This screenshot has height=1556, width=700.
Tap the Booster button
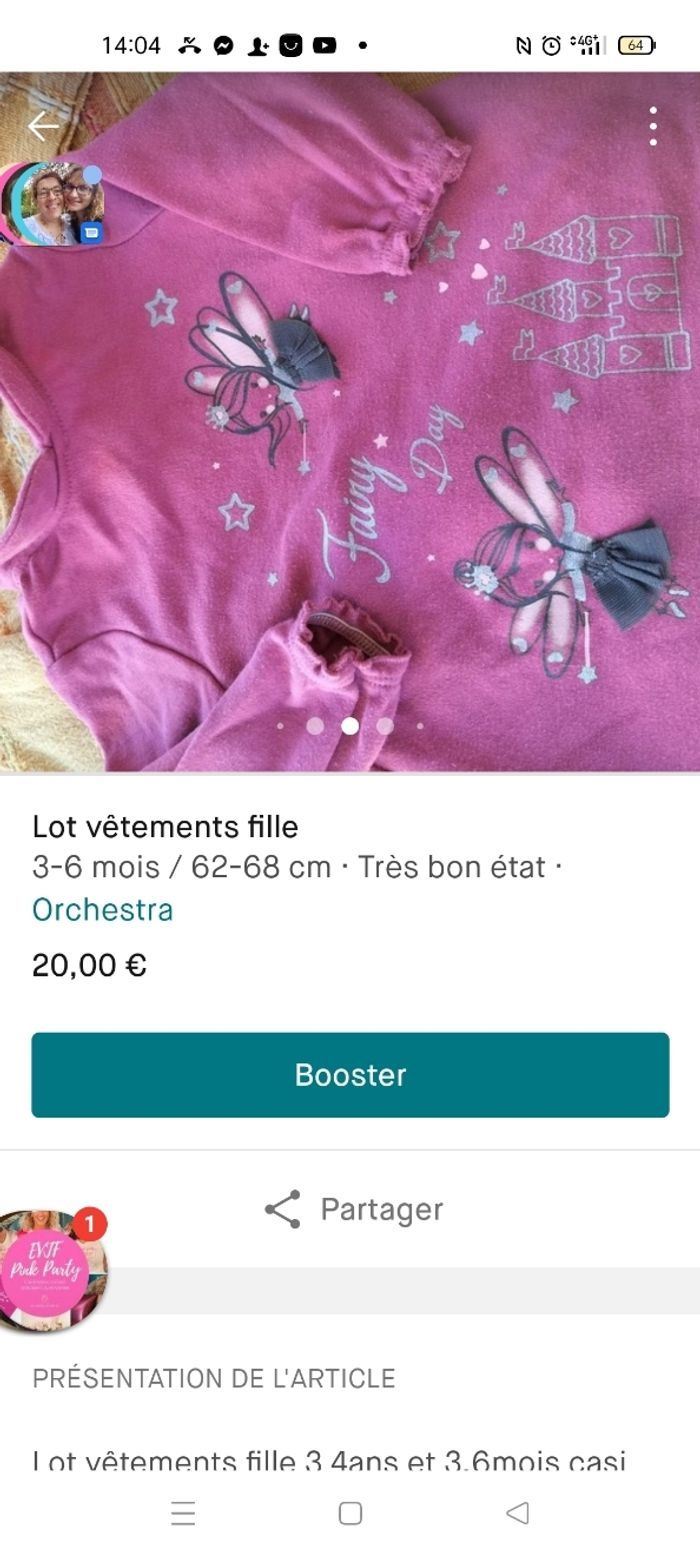(350, 1075)
